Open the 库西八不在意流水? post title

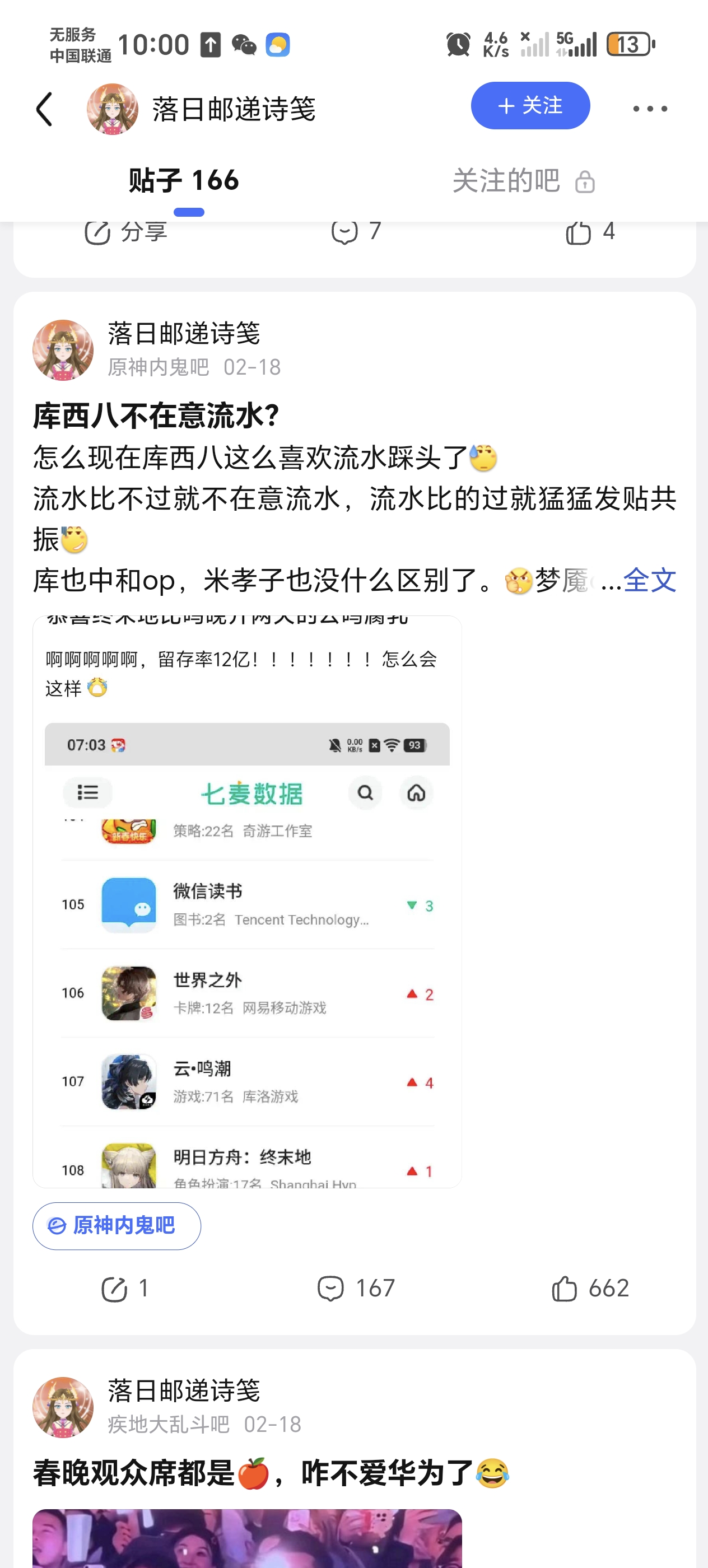click(156, 416)
